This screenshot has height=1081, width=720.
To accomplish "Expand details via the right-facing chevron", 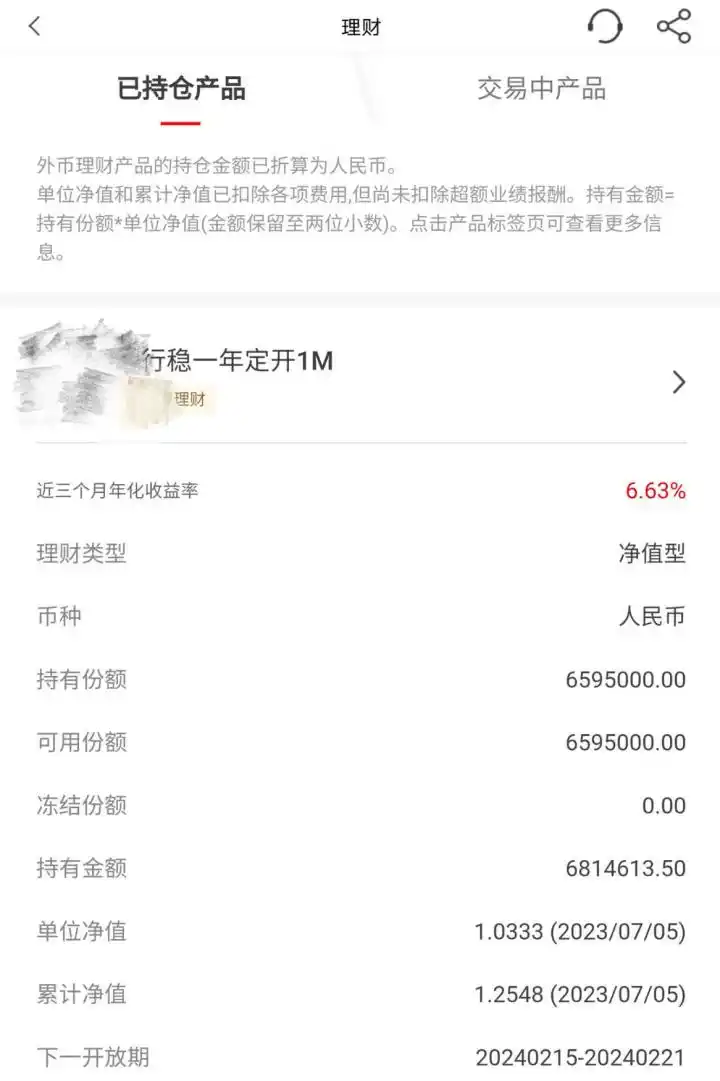I will (x=679, y=383).
